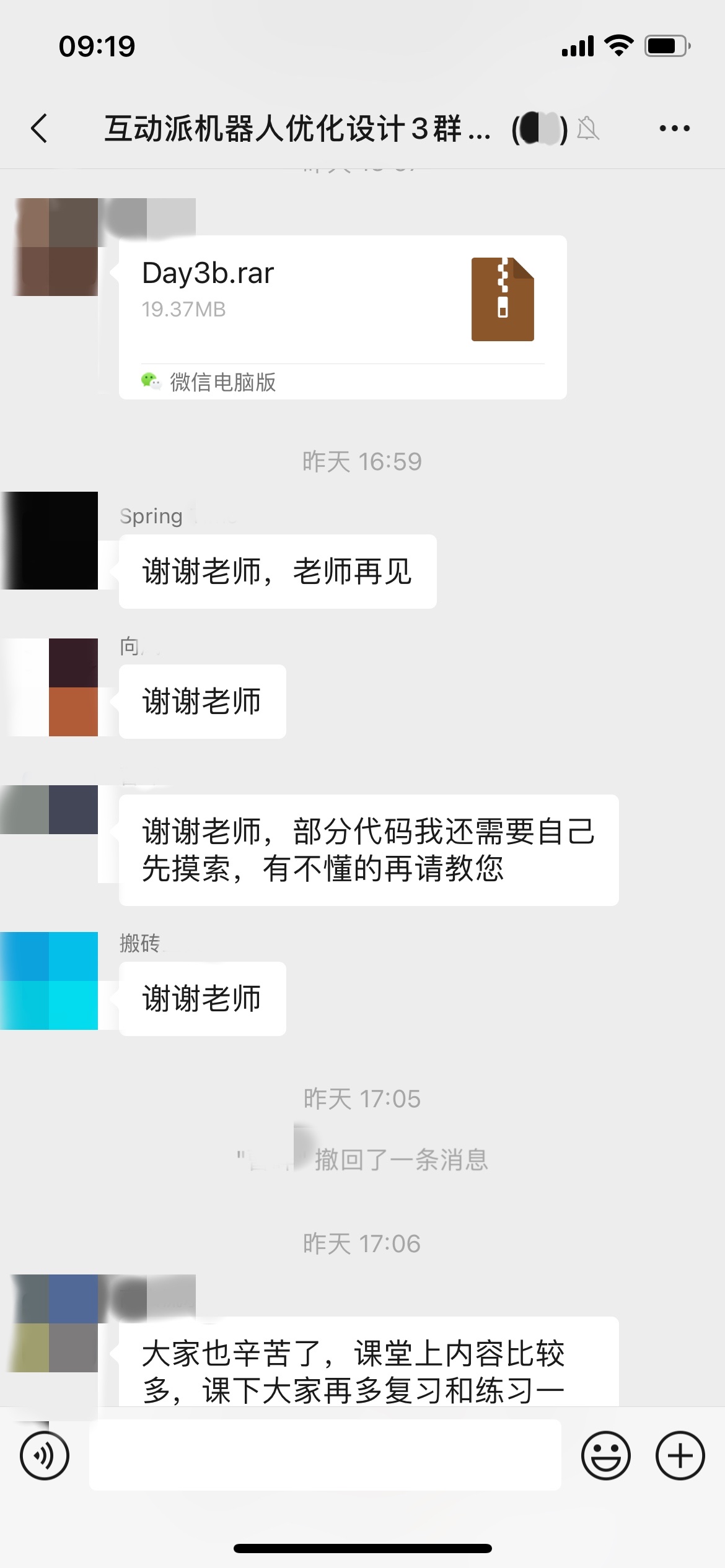Open avatar of the 搬砖 sender
The width and height of the screenshot is (725, 1568).
tap(50, 980)
